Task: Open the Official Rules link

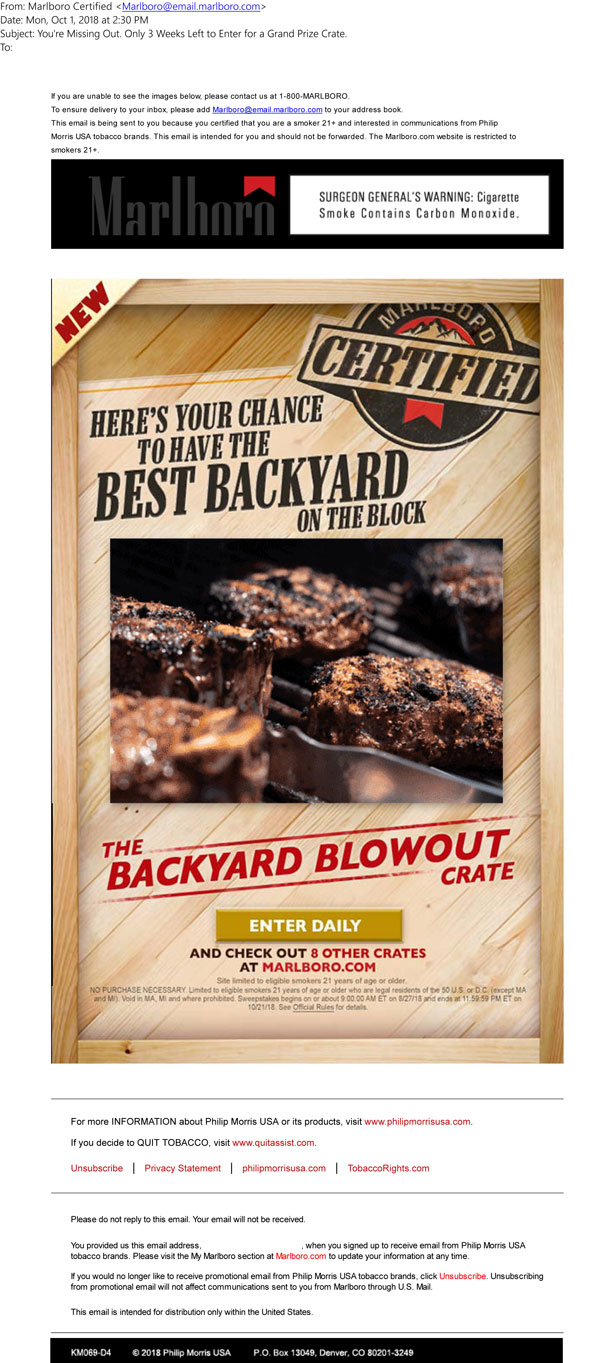Action: coord(313,1007)
